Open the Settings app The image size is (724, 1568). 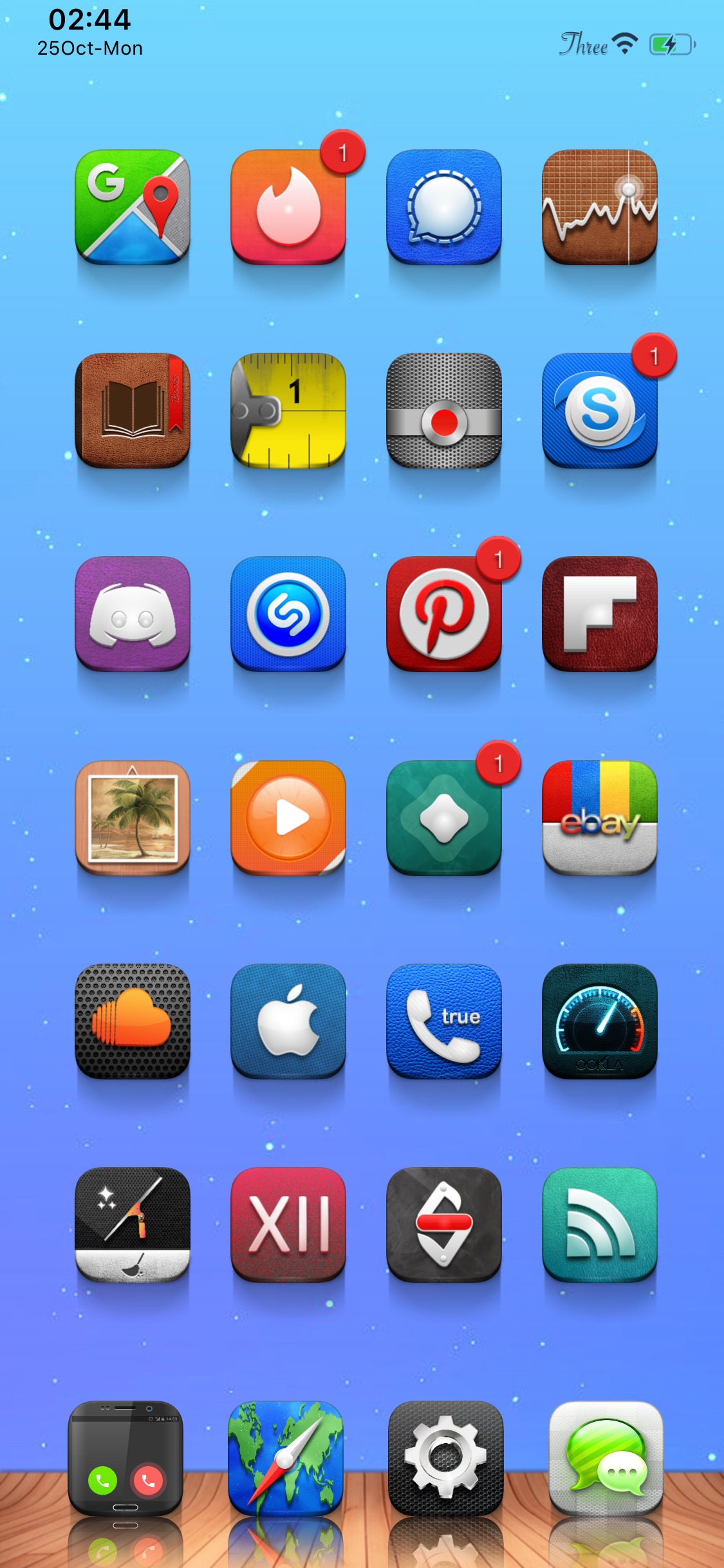point(445,1458)
